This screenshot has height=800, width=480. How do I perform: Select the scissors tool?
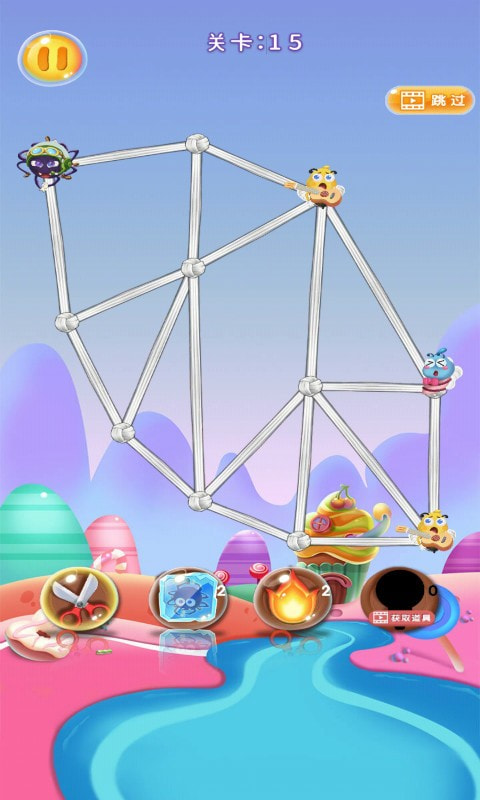[x=79, y=597]
